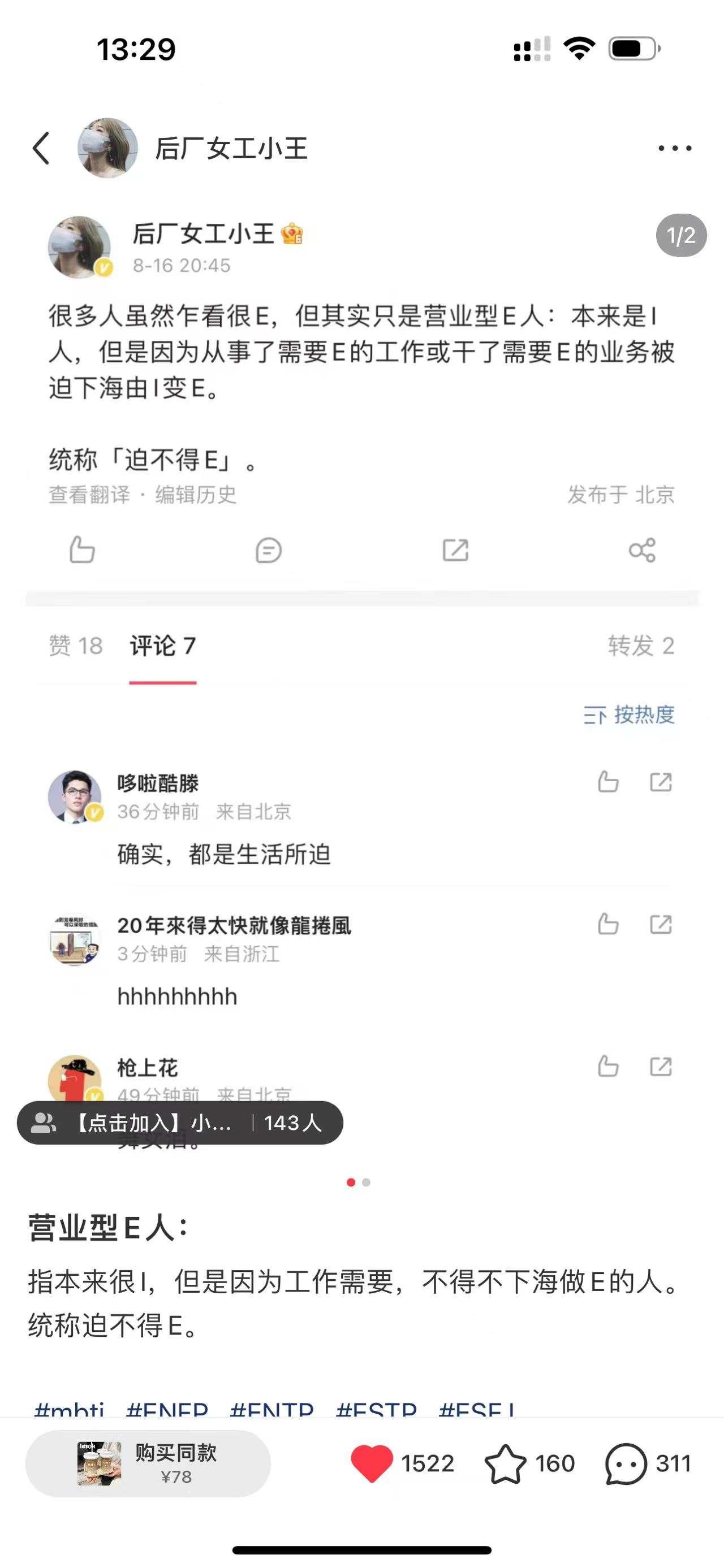Screen dimensions: 724x1568
Task: Save the post with the star icon
Action: click(506, 1463)
